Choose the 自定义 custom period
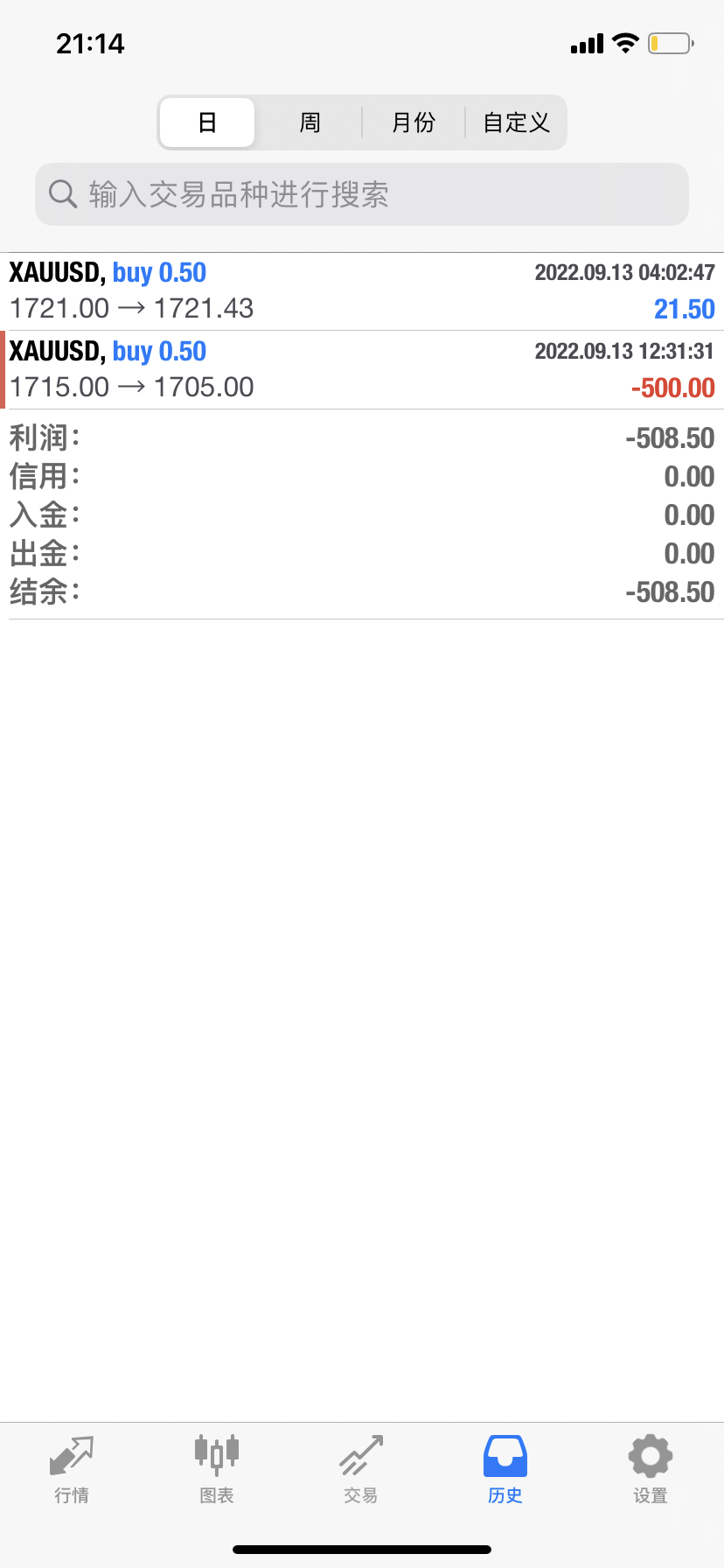The height and width of the screenshot is (1568, 724). click(x=516, y=122)
